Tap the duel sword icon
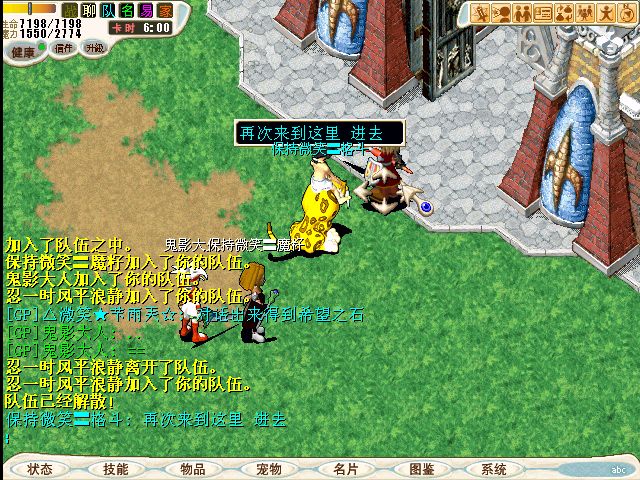Screen dimensions: 640x480 [479, 13]
